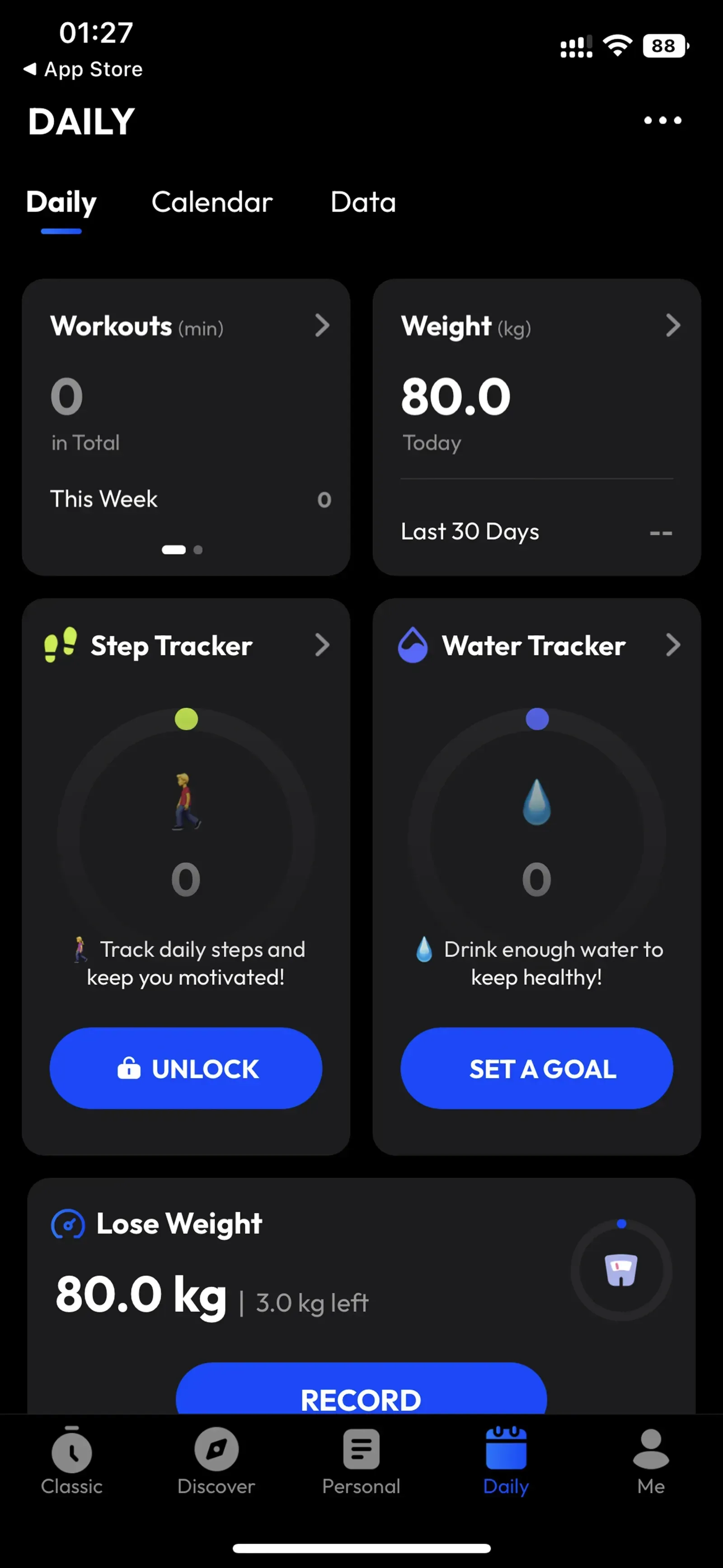Open the three-dot overflow menu
The height and width of the screenshot is (1568, 723).
pos(662,121)
